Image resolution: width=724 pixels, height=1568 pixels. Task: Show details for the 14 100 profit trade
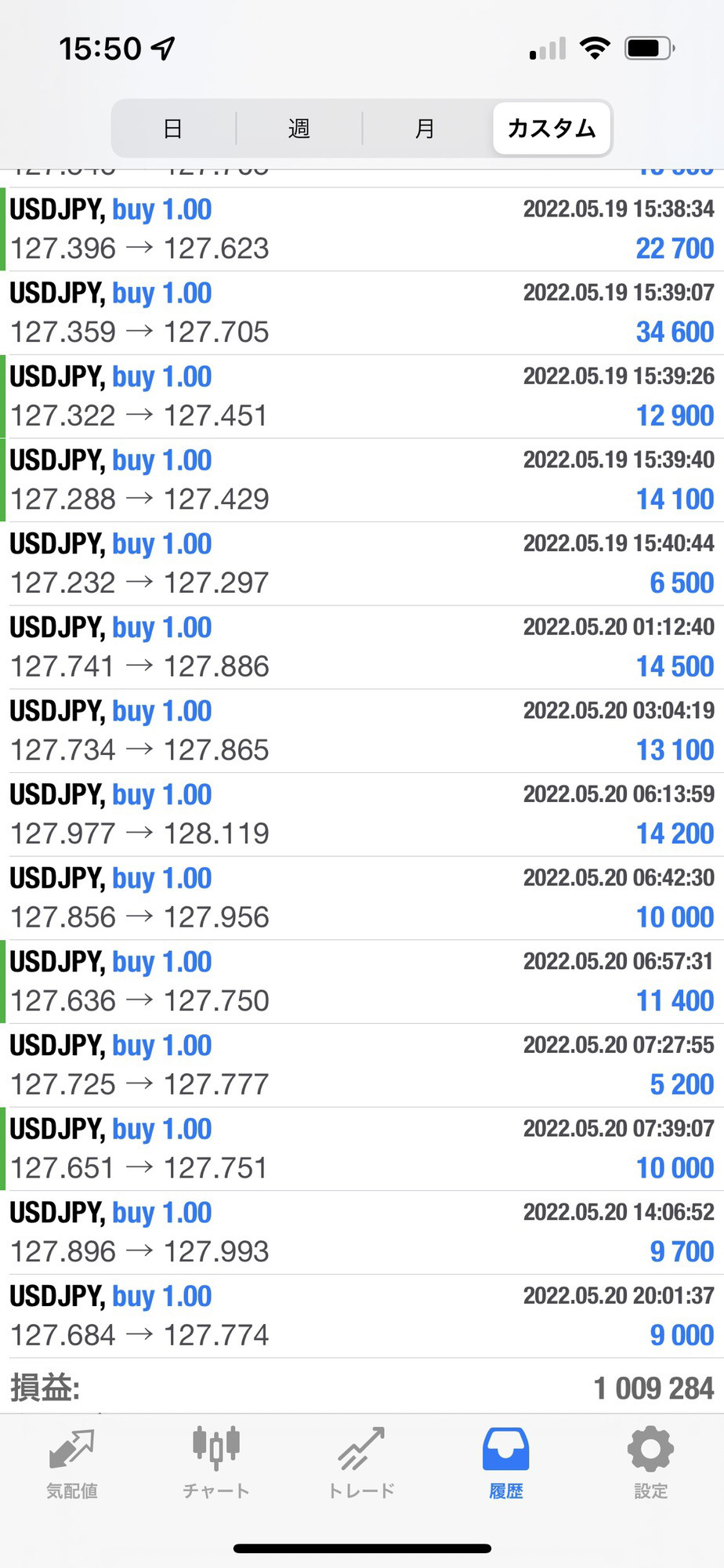362,481
